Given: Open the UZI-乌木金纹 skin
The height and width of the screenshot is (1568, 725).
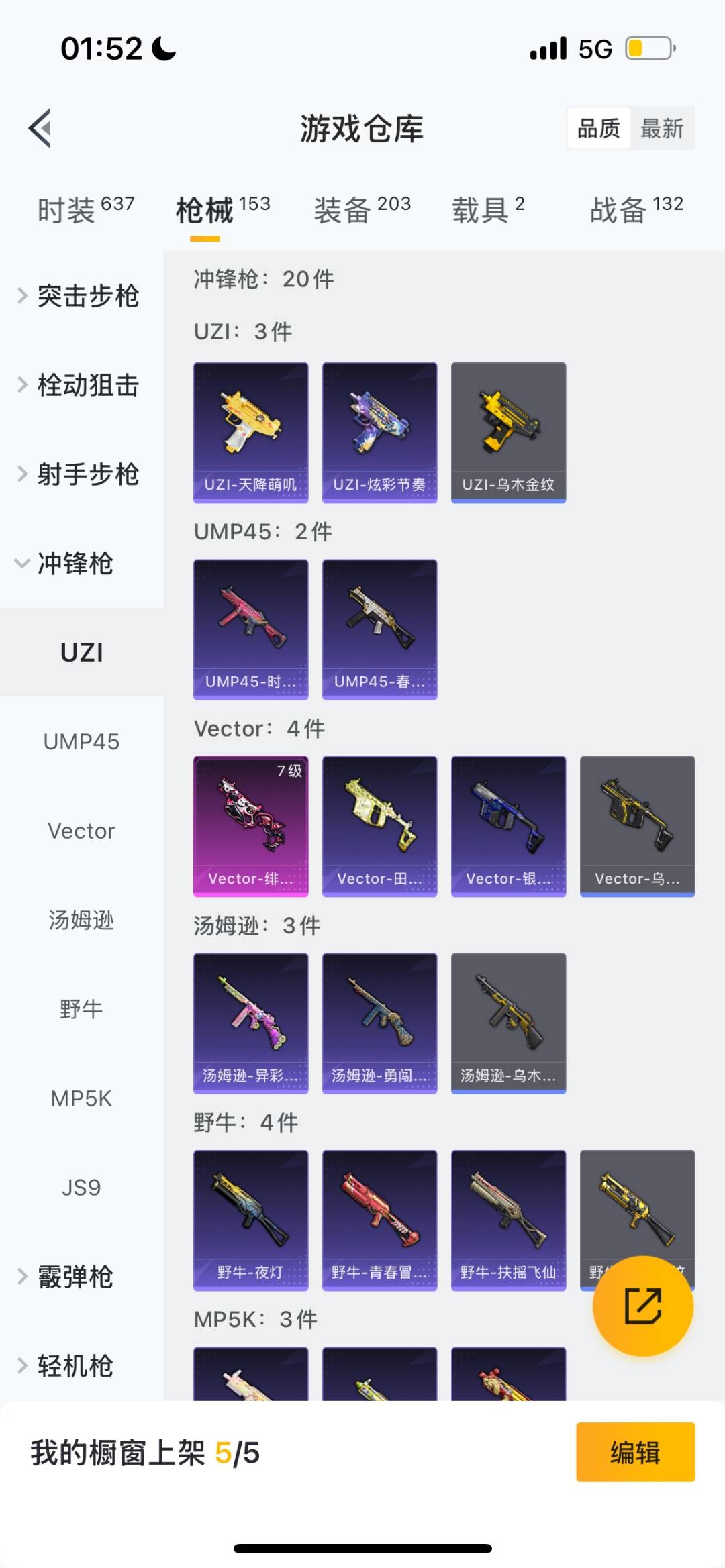Looking at the screenshot, I should (x=509, y=433).
